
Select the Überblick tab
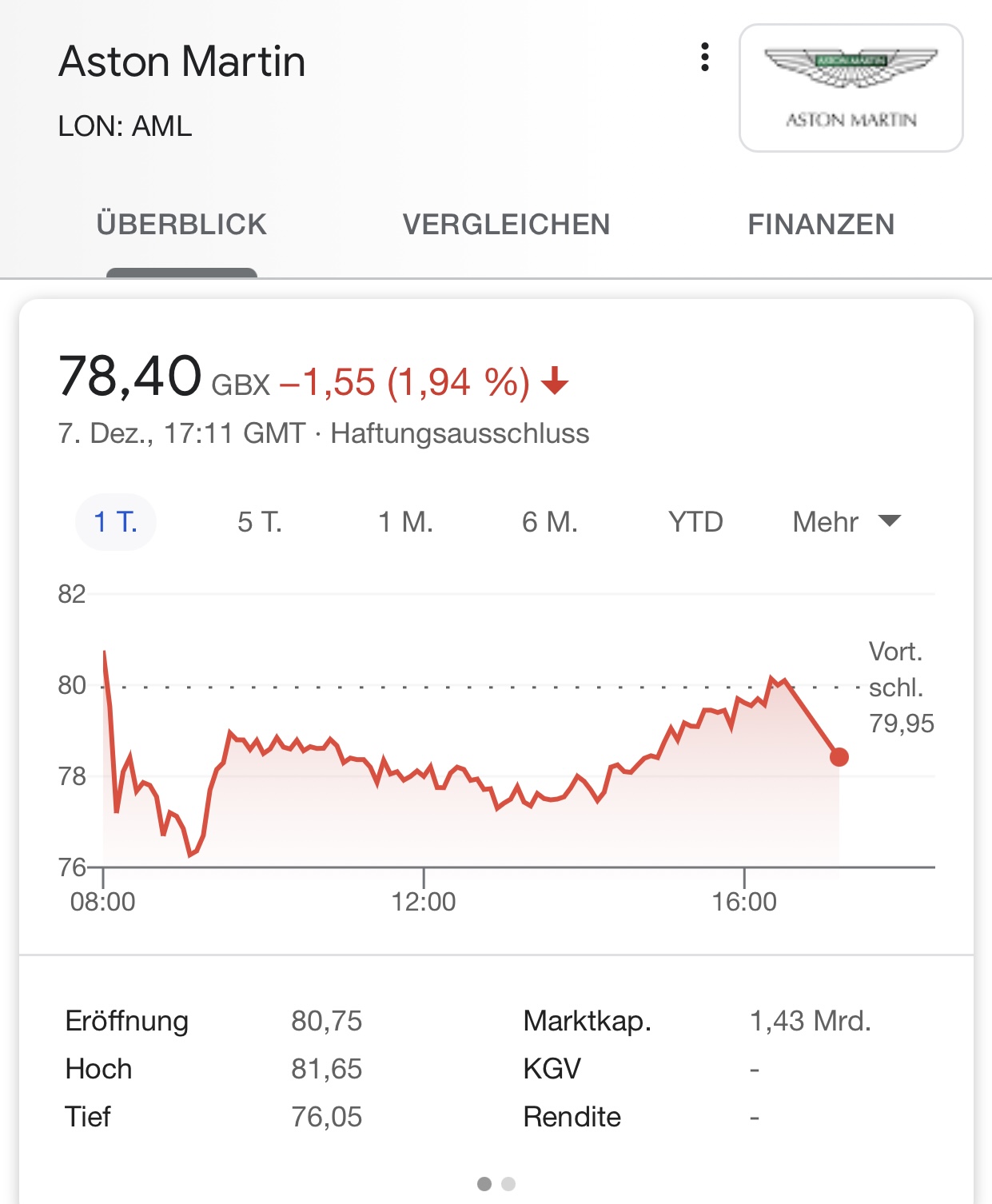point(181,225)
